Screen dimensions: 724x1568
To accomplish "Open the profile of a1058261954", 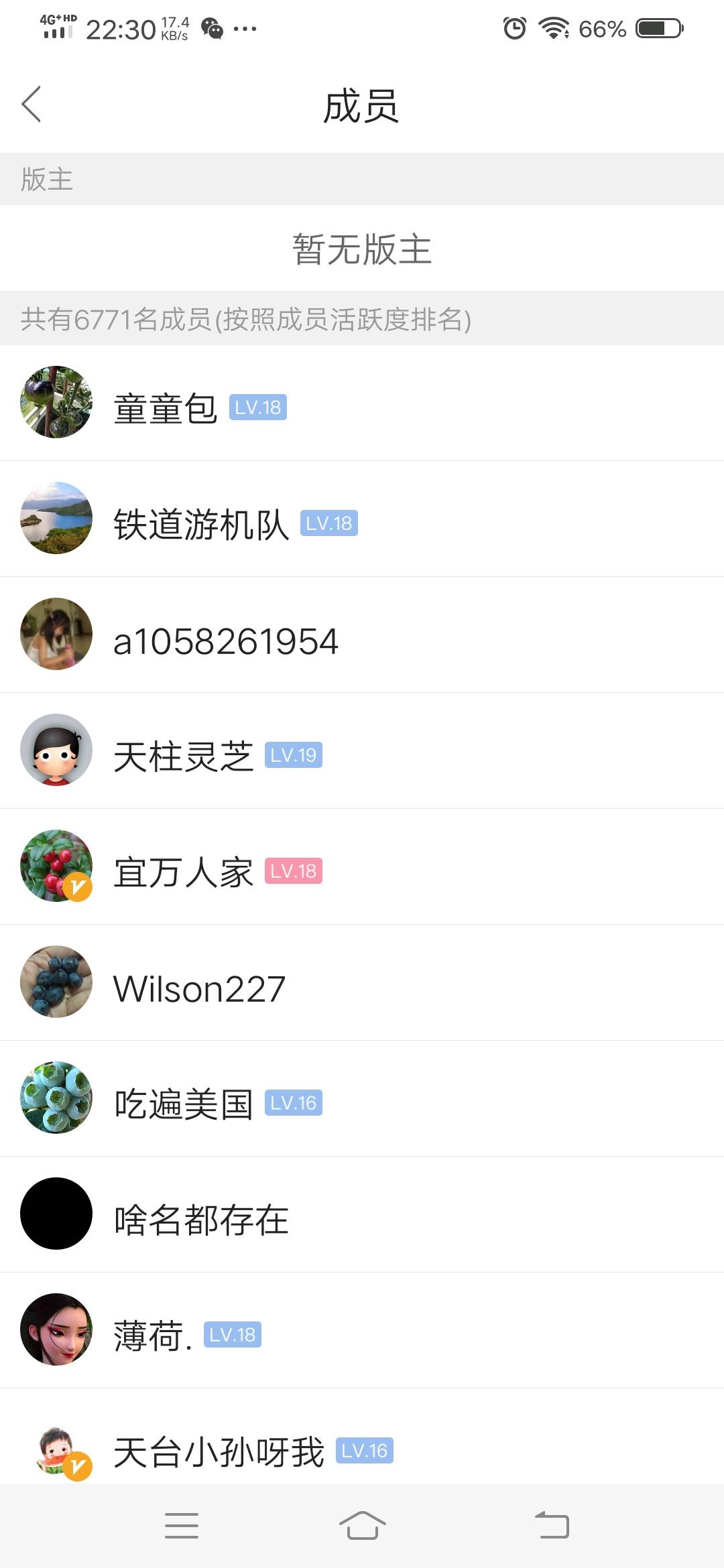I will (225, 641).
